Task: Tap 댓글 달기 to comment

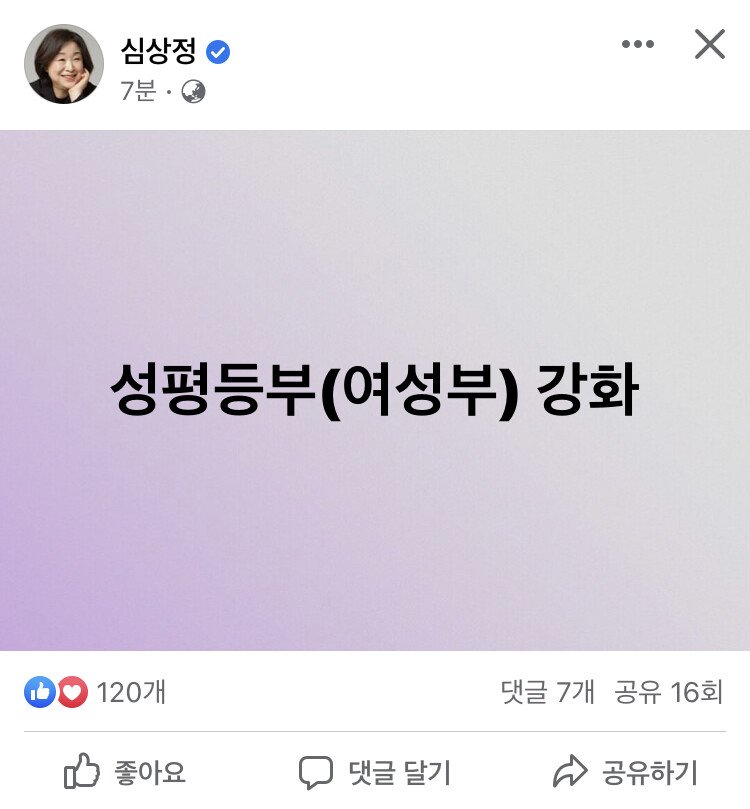Action: [x=374, y=773]
